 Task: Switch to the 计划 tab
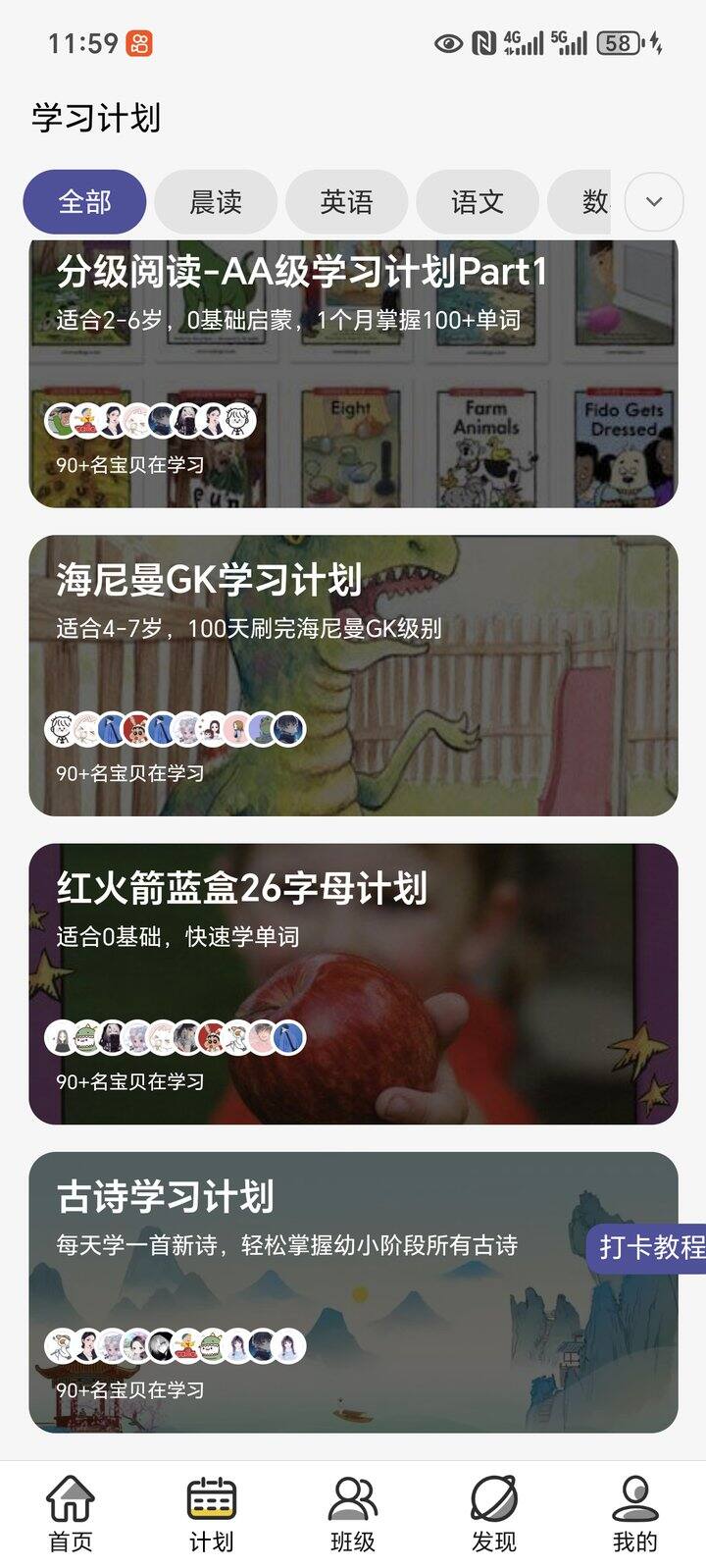212,1514
